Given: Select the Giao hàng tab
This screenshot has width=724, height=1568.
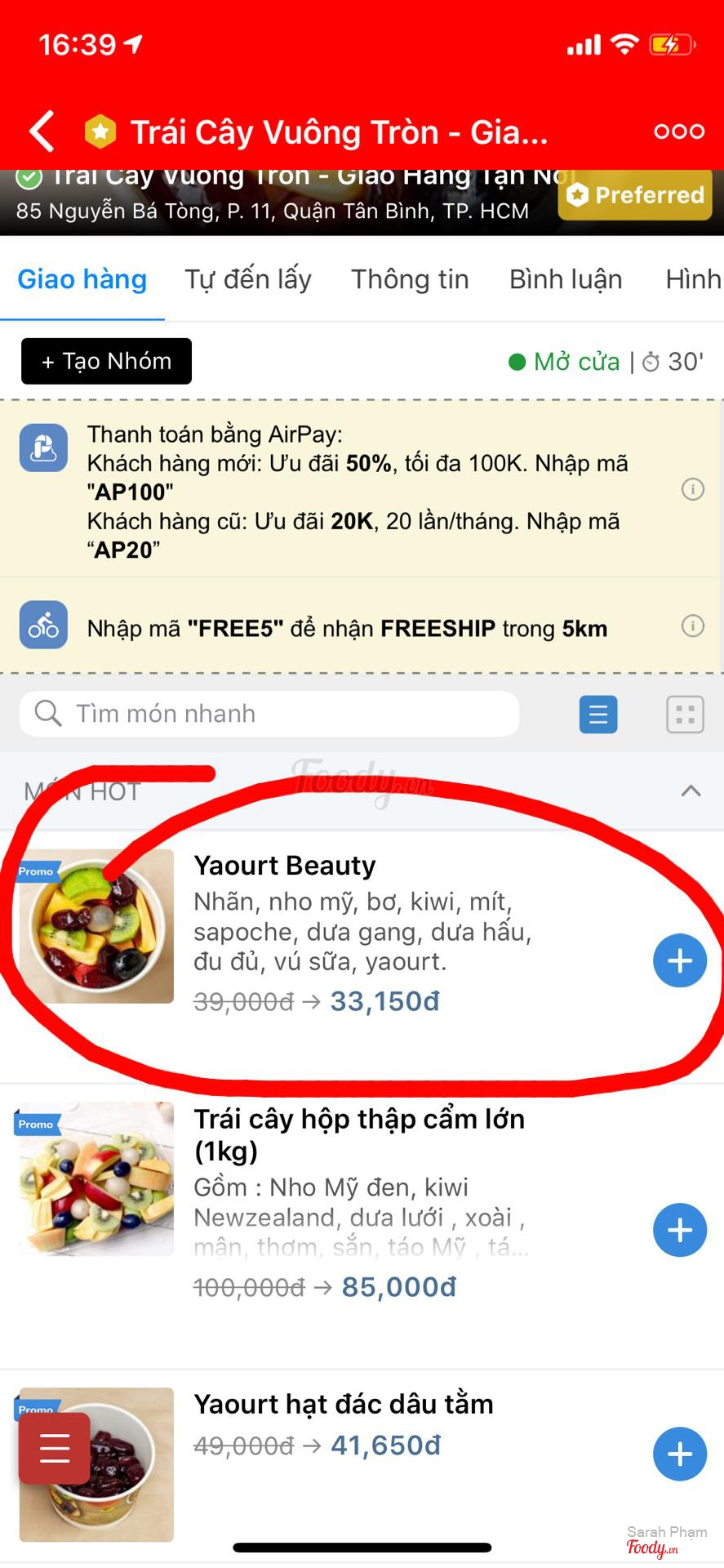Looking at the screenshot, I should click(82, 279).
